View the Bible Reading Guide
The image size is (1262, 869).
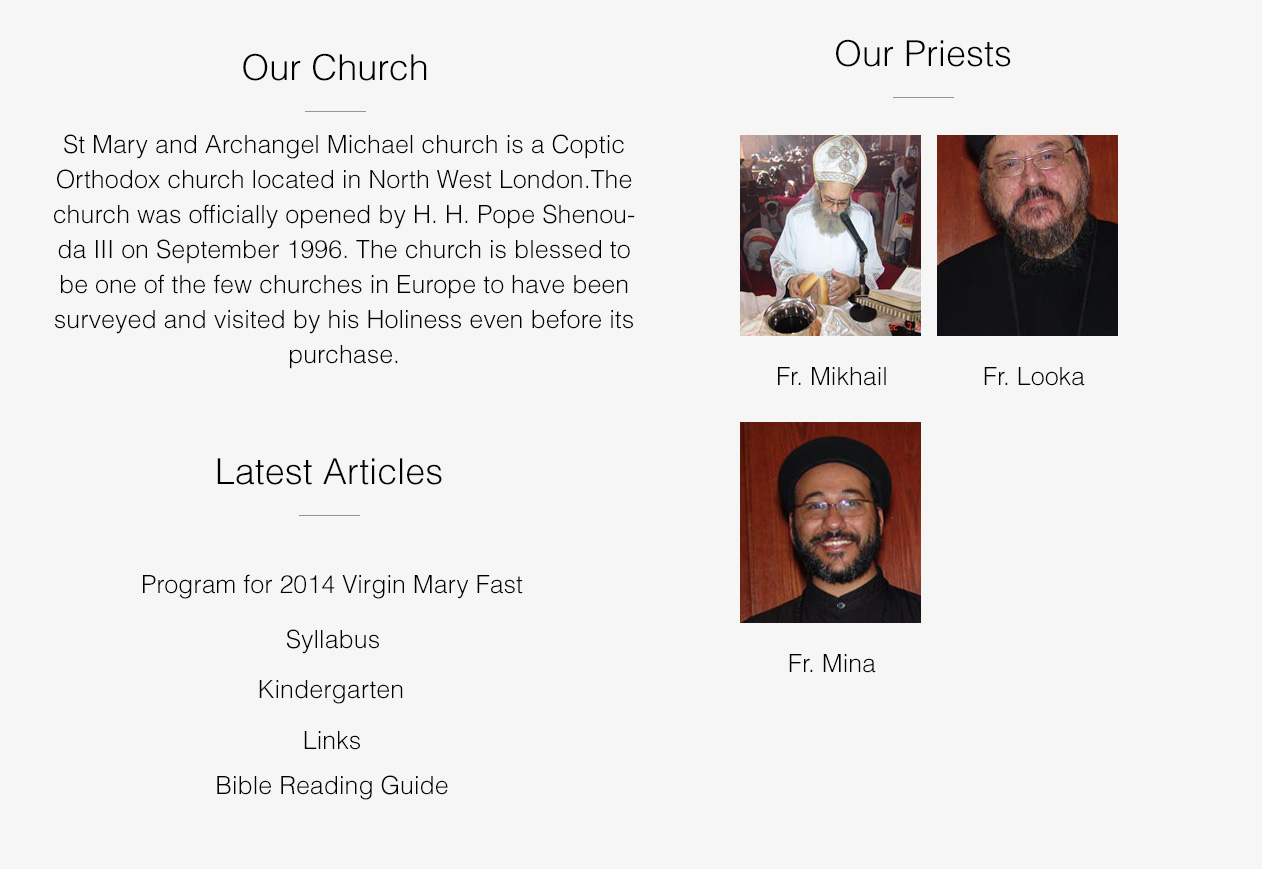click(x=331, y=786)
